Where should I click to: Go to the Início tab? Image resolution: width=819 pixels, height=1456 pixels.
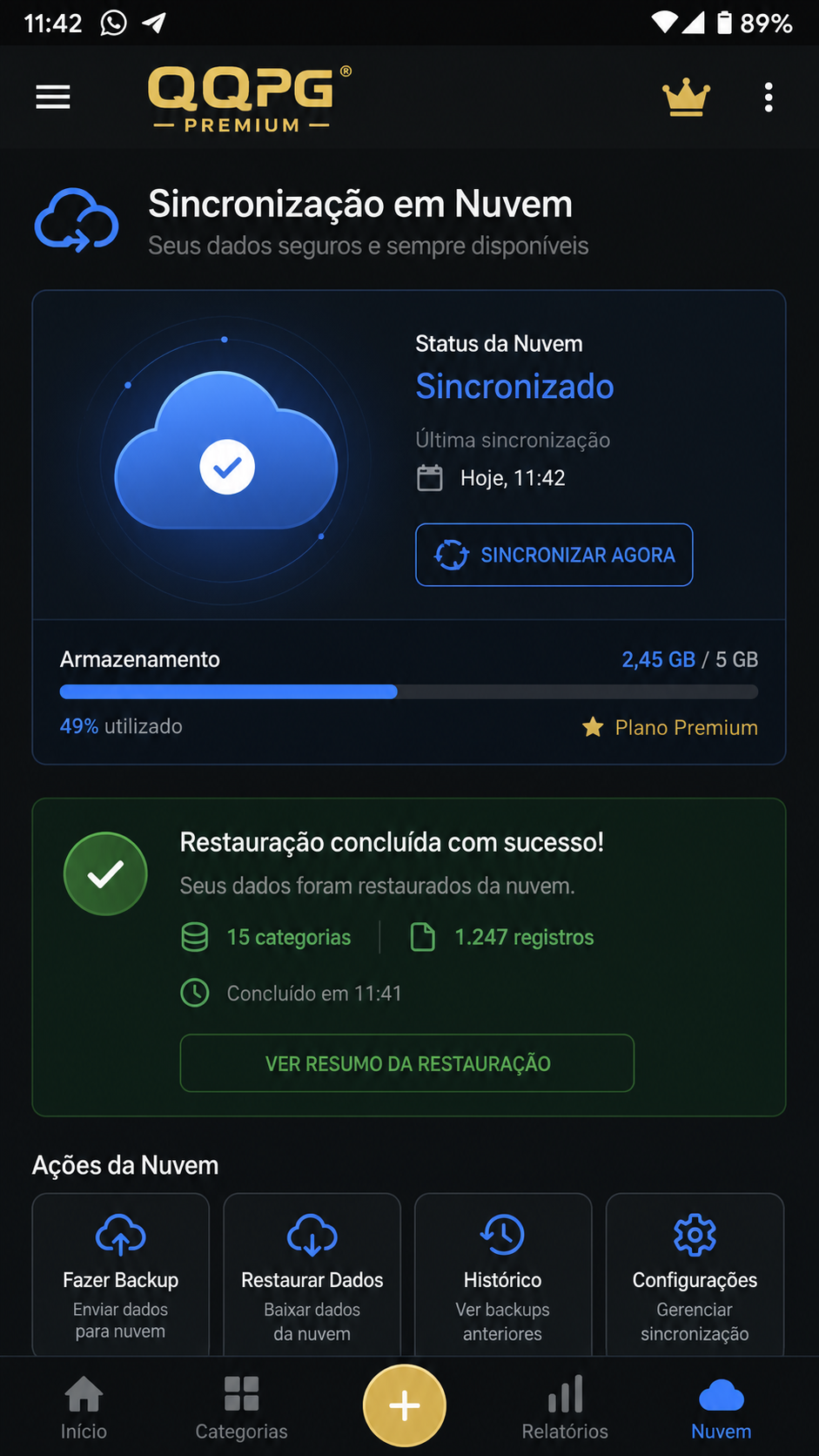click(x=84, y=1408)
